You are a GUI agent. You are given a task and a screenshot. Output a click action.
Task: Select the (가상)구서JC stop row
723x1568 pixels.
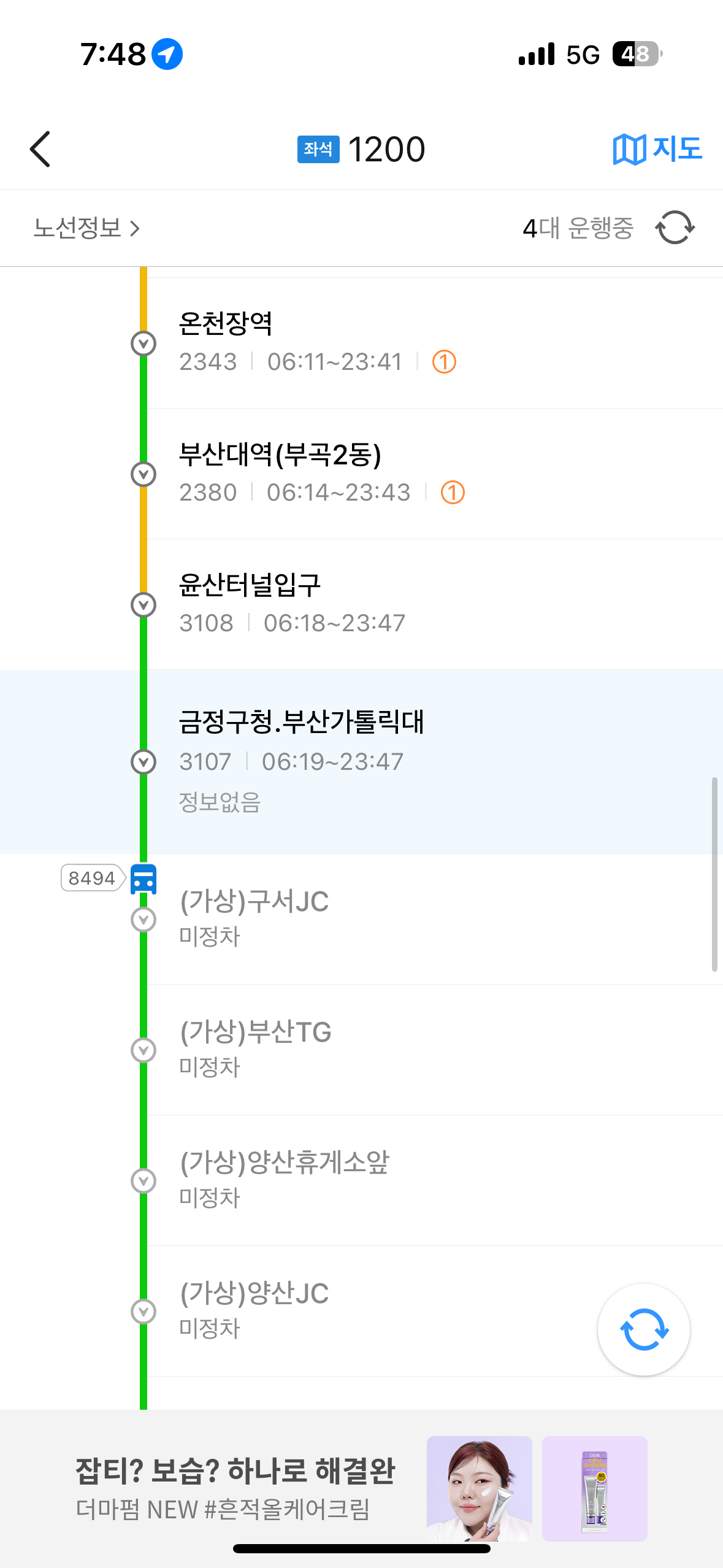434,919
